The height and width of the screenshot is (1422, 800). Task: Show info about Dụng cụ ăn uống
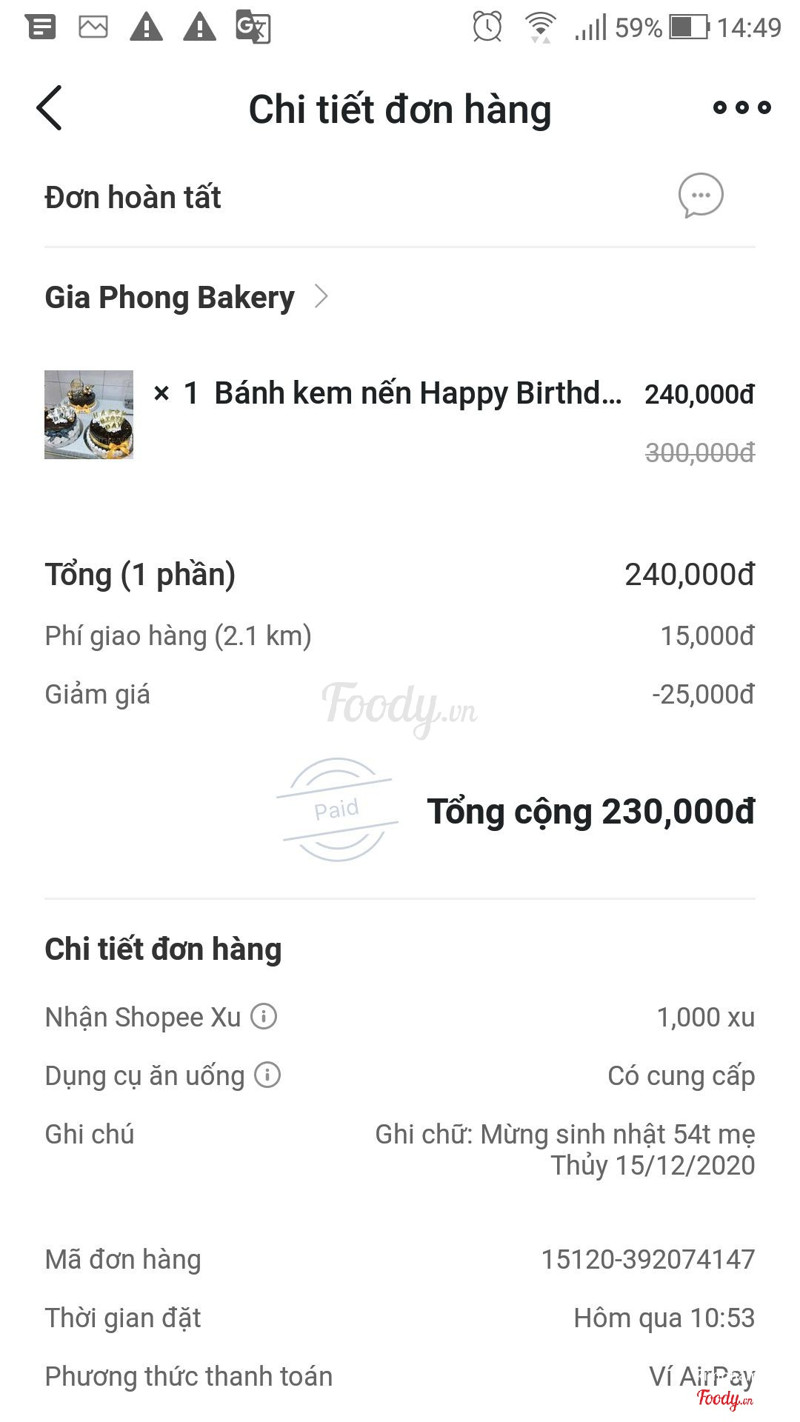pyautogui.click(x=267, y=1075)
